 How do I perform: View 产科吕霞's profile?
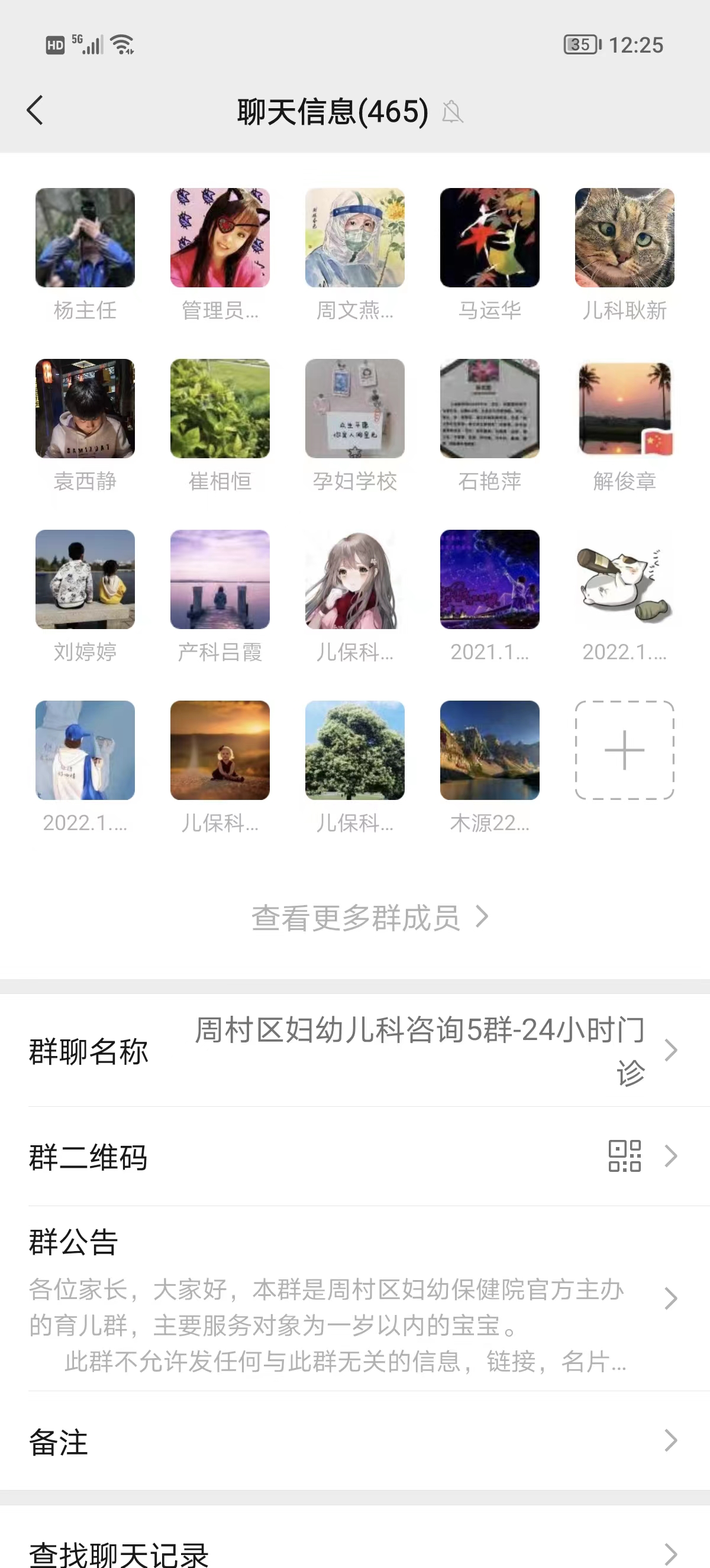tap(220, 579)
